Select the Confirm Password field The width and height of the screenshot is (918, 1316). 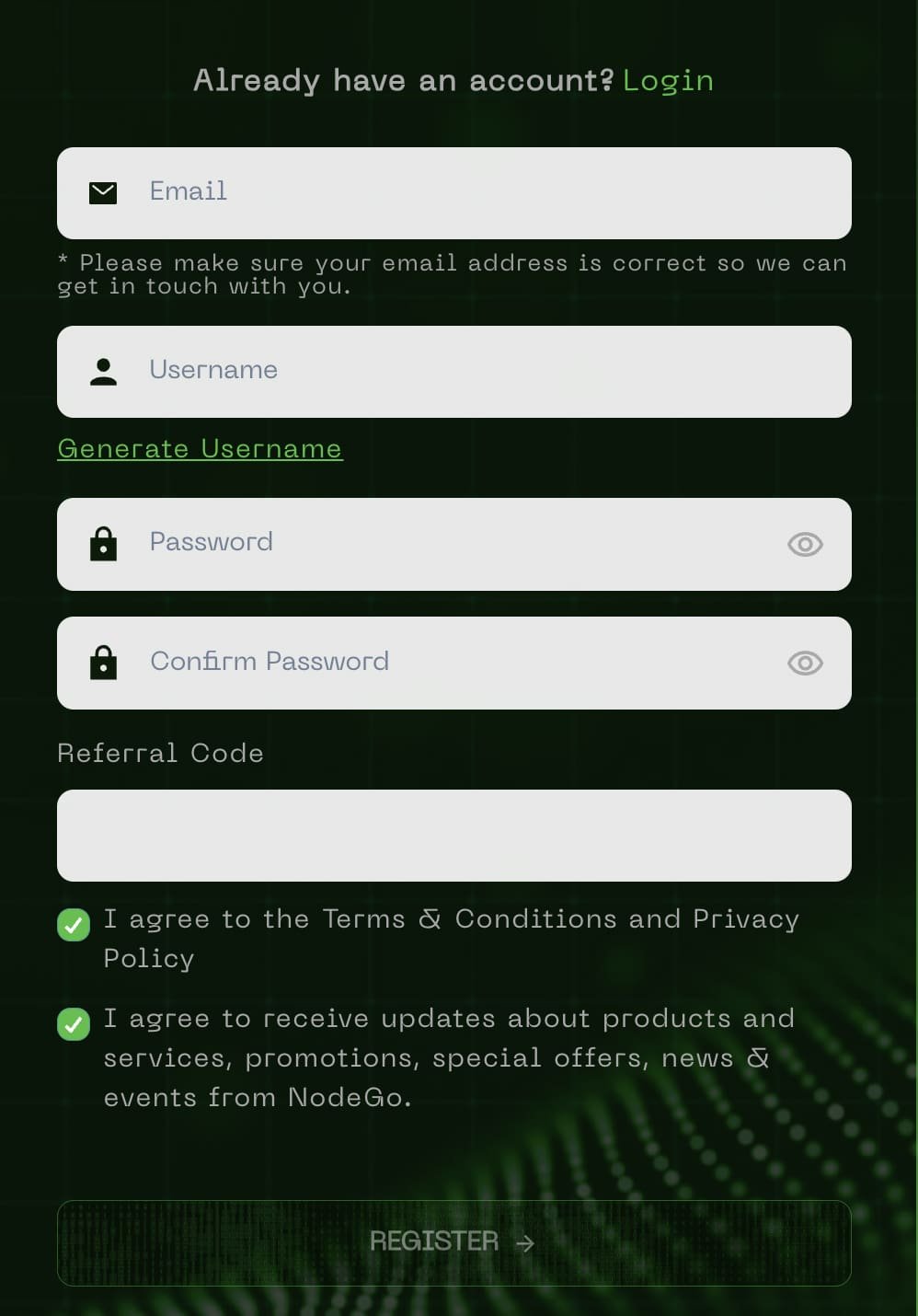442,663
